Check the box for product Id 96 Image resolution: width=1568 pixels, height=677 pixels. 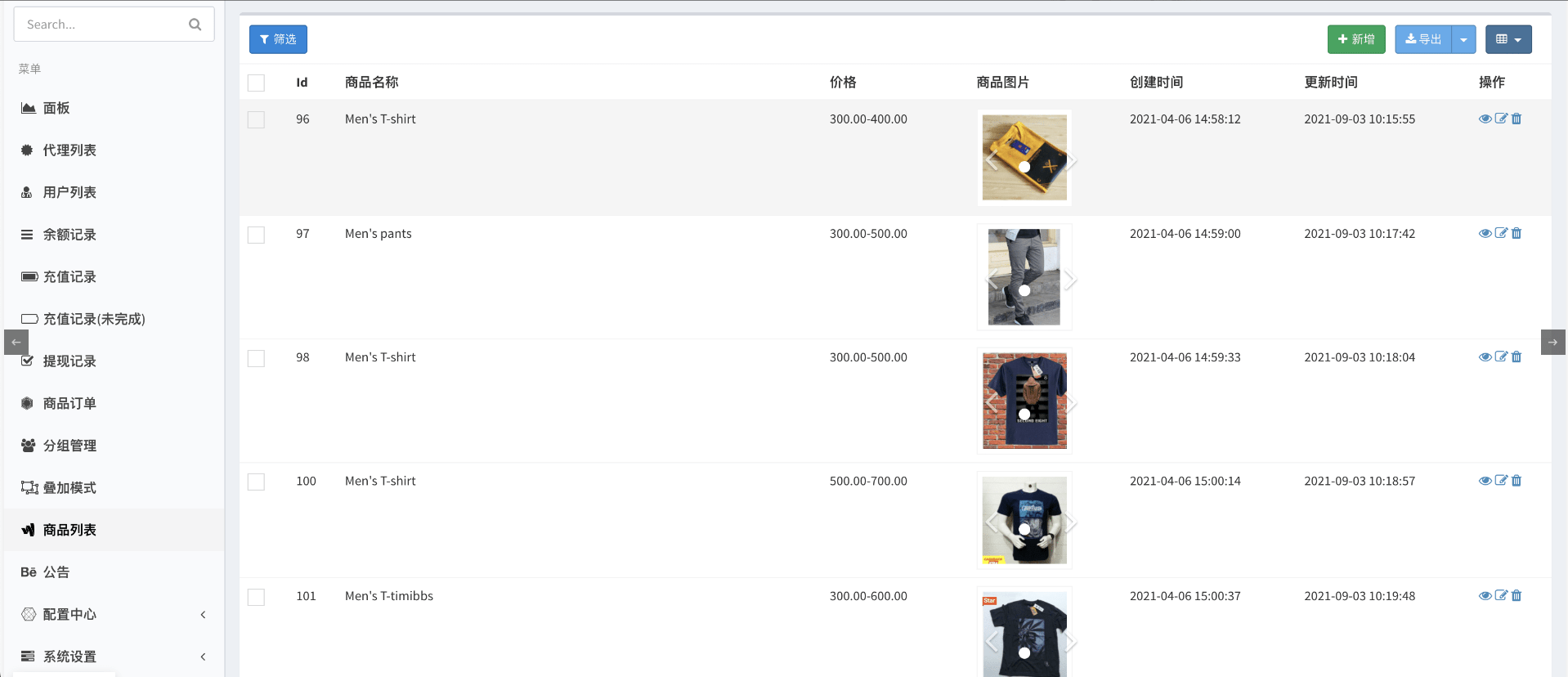point(256,119)
